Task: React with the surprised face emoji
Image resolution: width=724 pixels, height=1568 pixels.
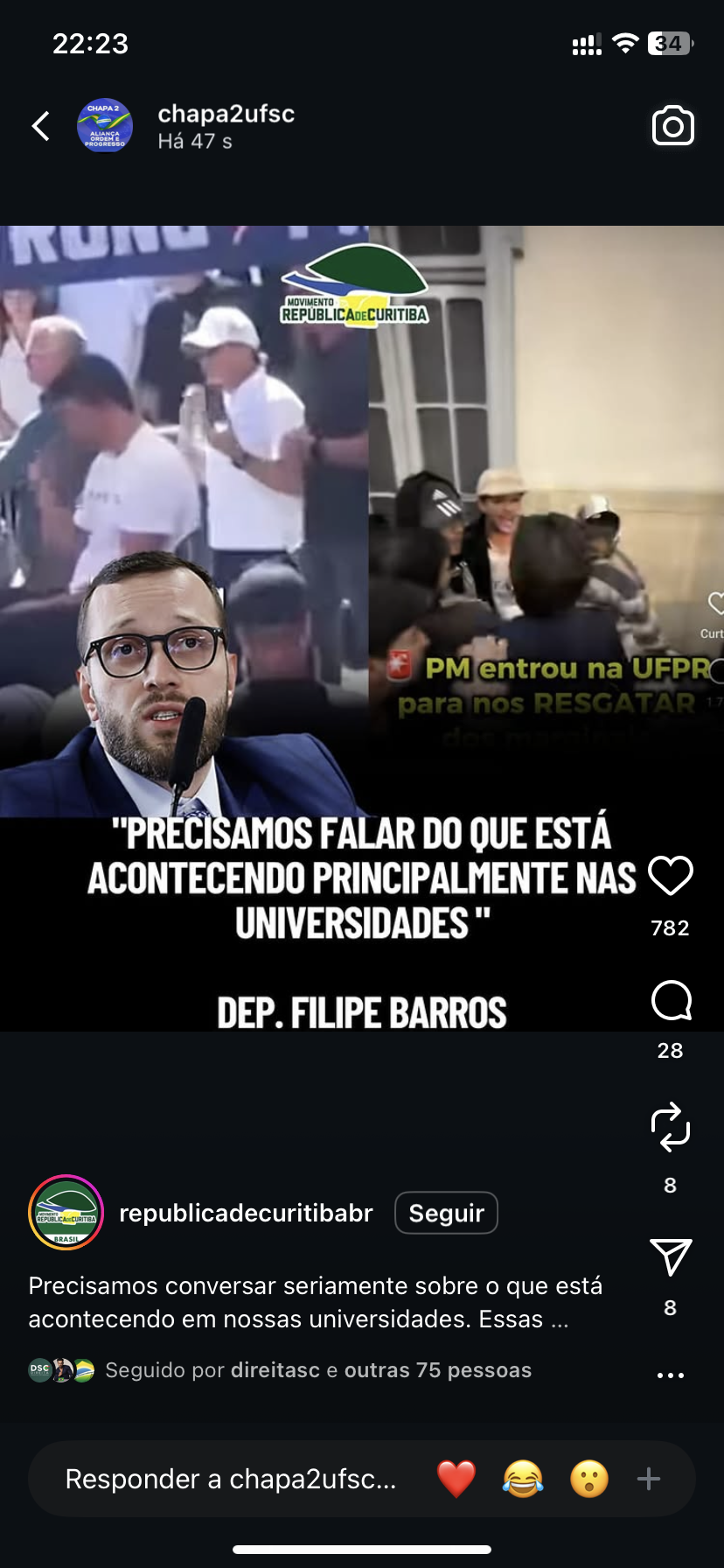Action: (589, 1479)
